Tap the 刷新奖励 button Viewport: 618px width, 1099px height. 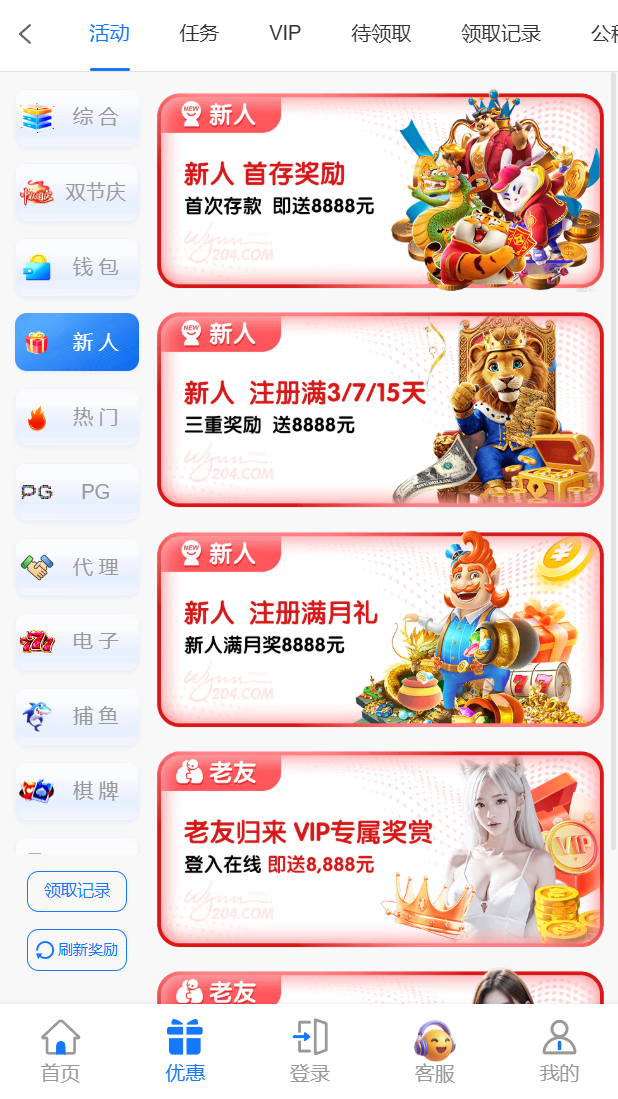click(x=77, y=950)
